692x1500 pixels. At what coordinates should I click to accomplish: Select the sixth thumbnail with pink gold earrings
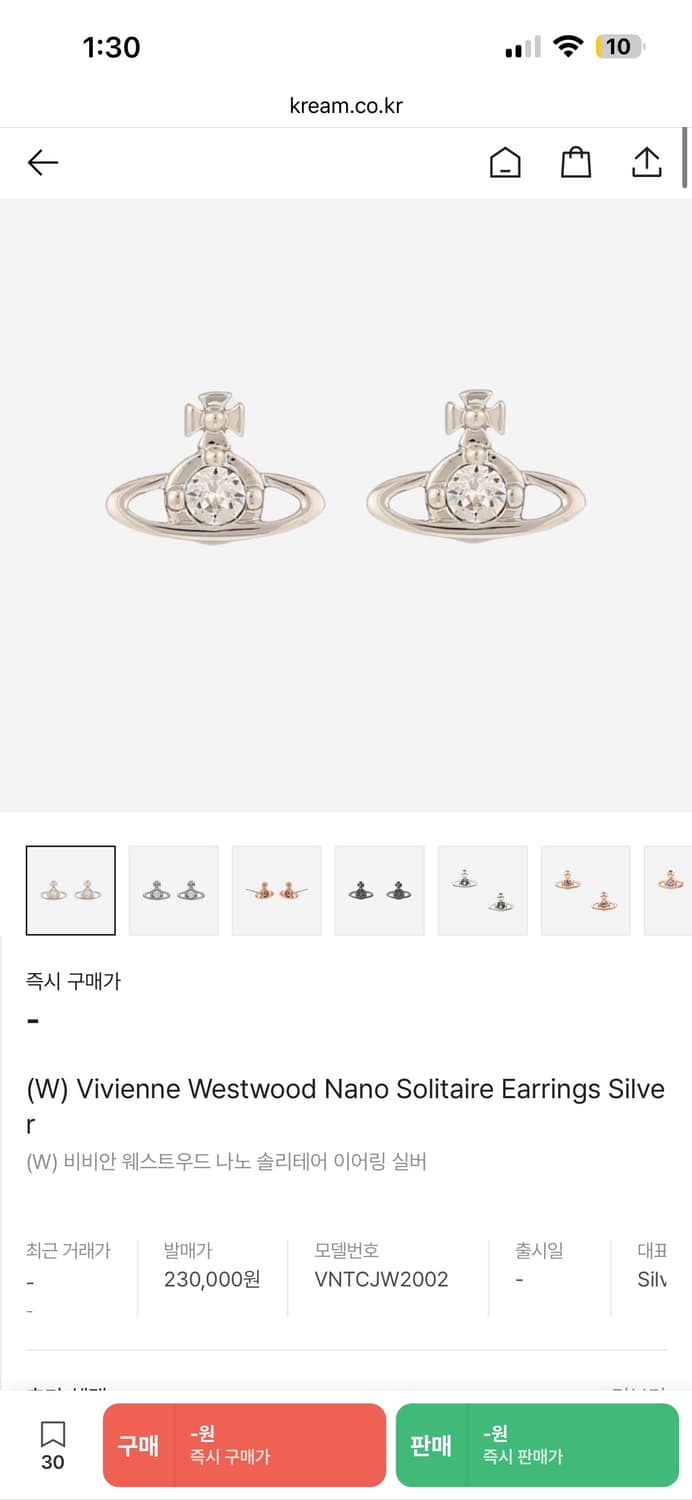586,890
